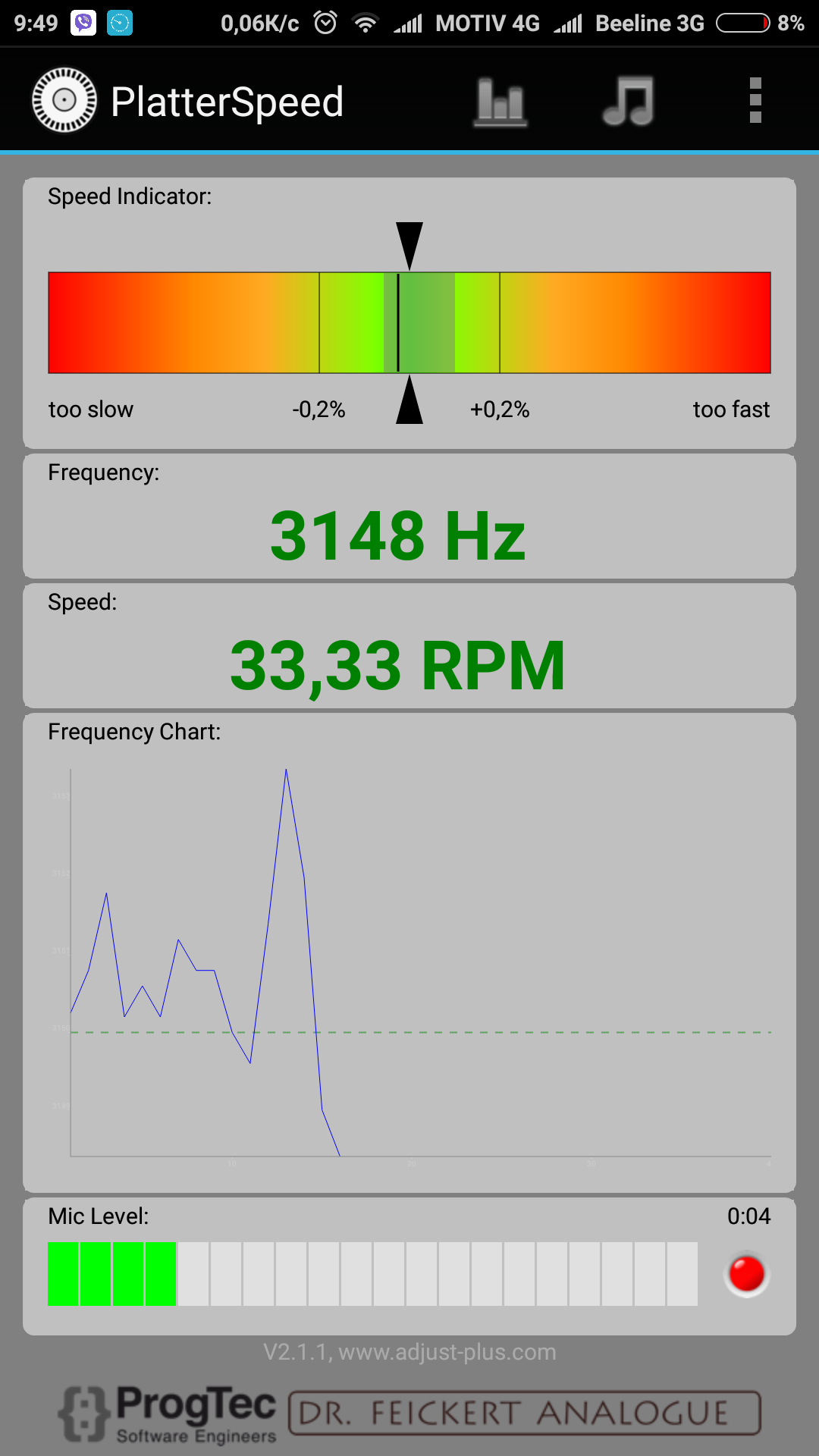819x1456 pixels.
Task: Open the overflow menu
Action: (x=755, y=100)
